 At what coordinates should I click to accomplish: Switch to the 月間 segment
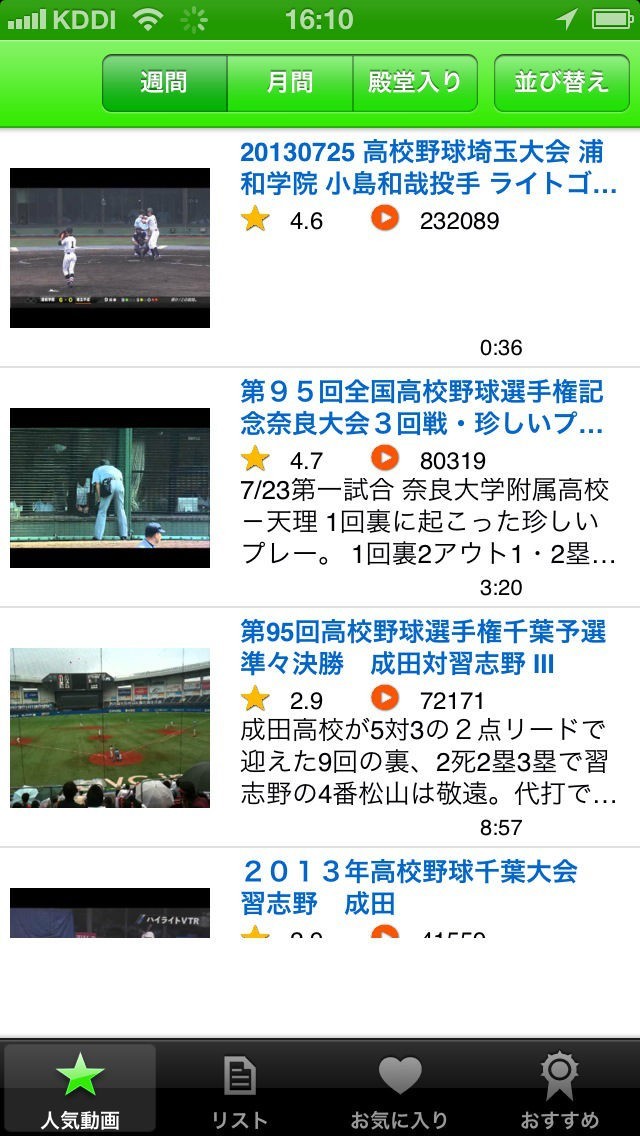[290, 83]
